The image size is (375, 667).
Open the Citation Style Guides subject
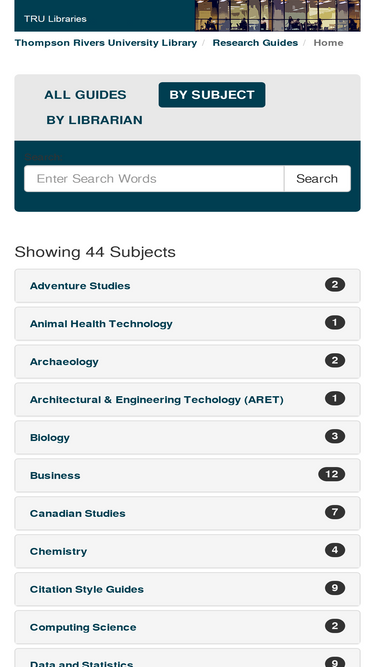(x=188, y=589)
